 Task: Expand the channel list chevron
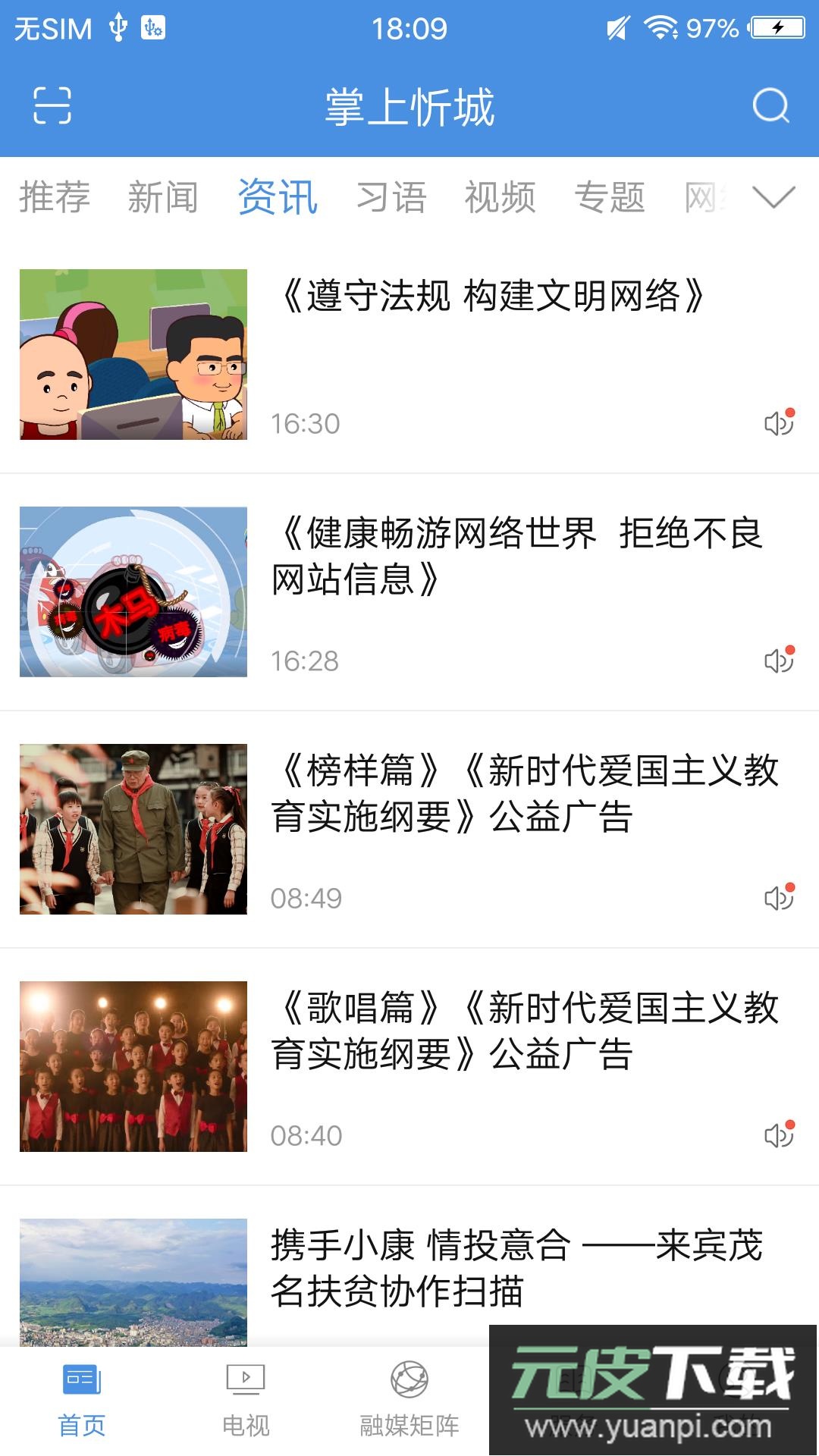click(773, 197)
